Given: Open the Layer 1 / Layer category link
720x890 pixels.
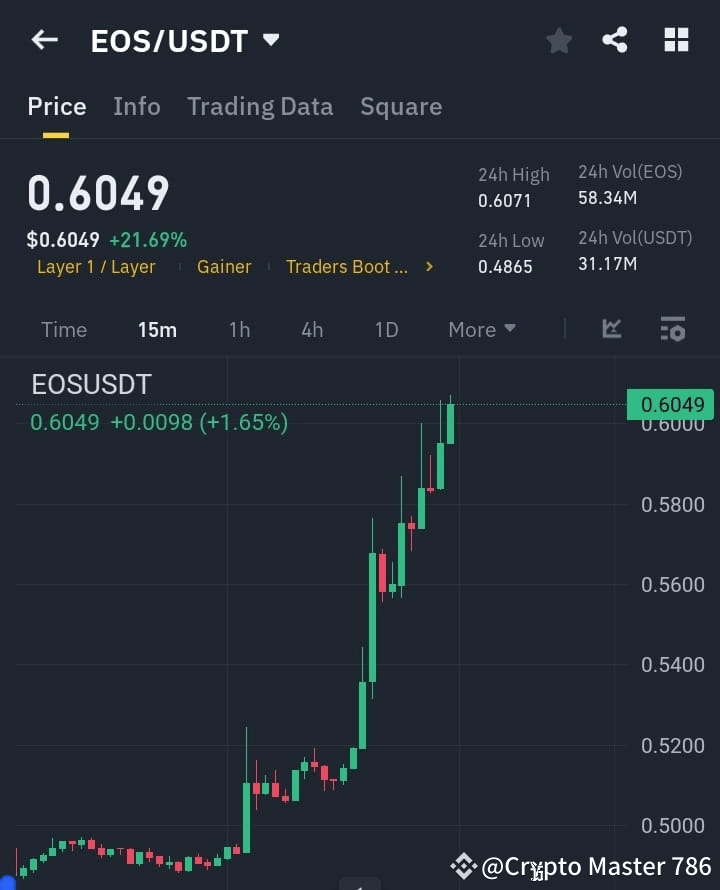Looking at the screenshot, I should (x=96, y=267).
